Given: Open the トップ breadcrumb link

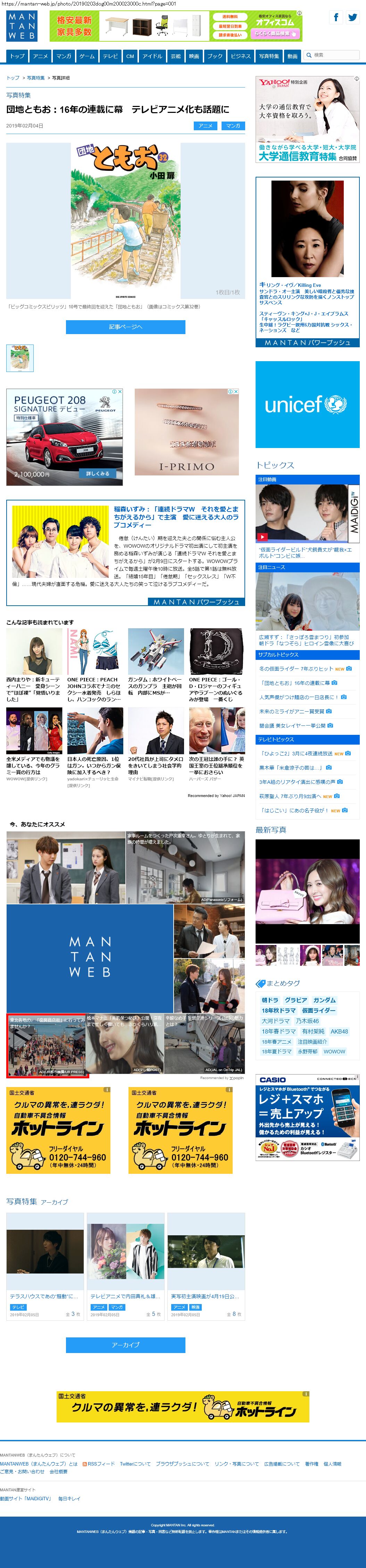Looking at the screenshot, I should [x=13, y=78].
